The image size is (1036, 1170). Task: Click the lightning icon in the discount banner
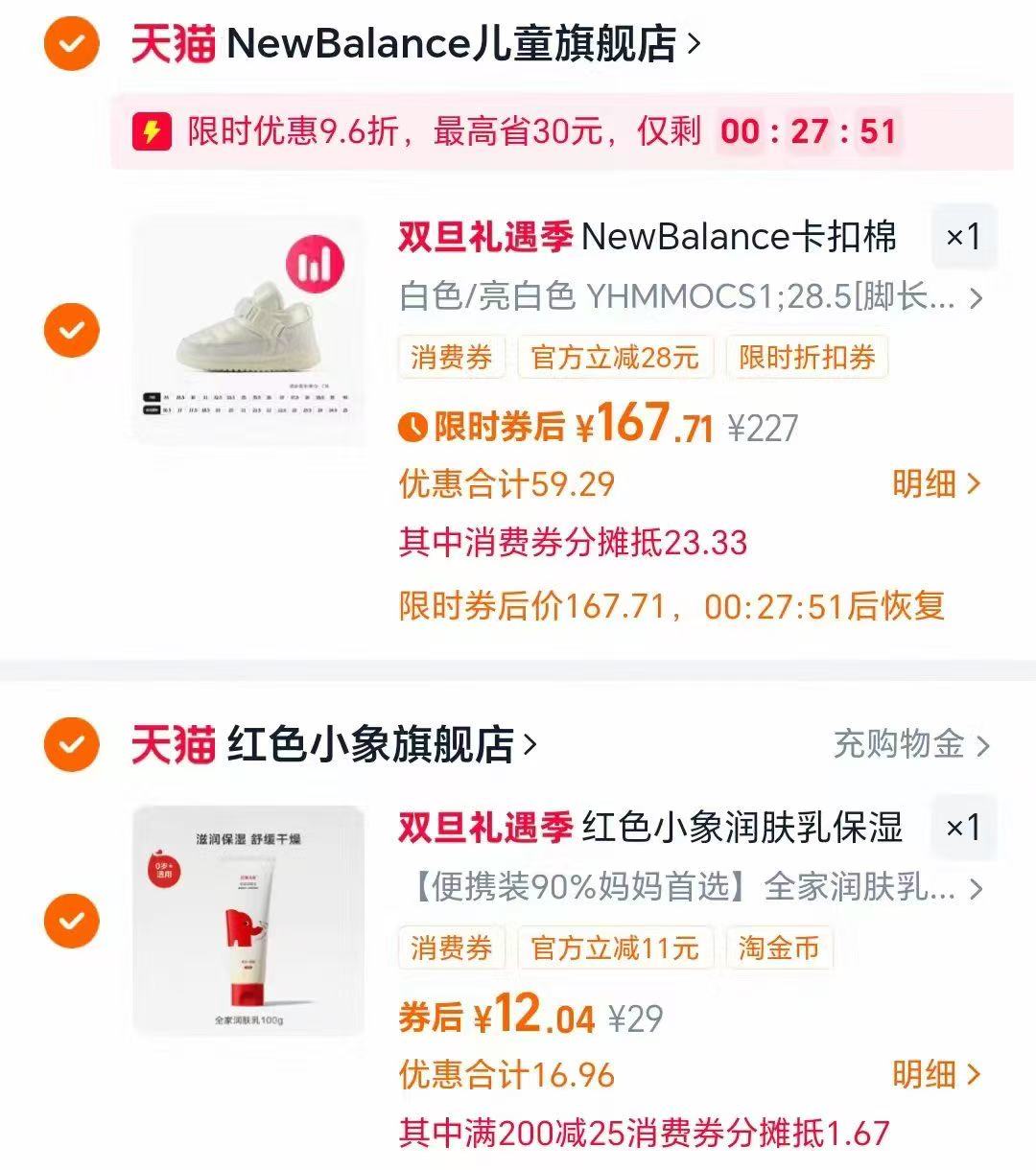153,131
